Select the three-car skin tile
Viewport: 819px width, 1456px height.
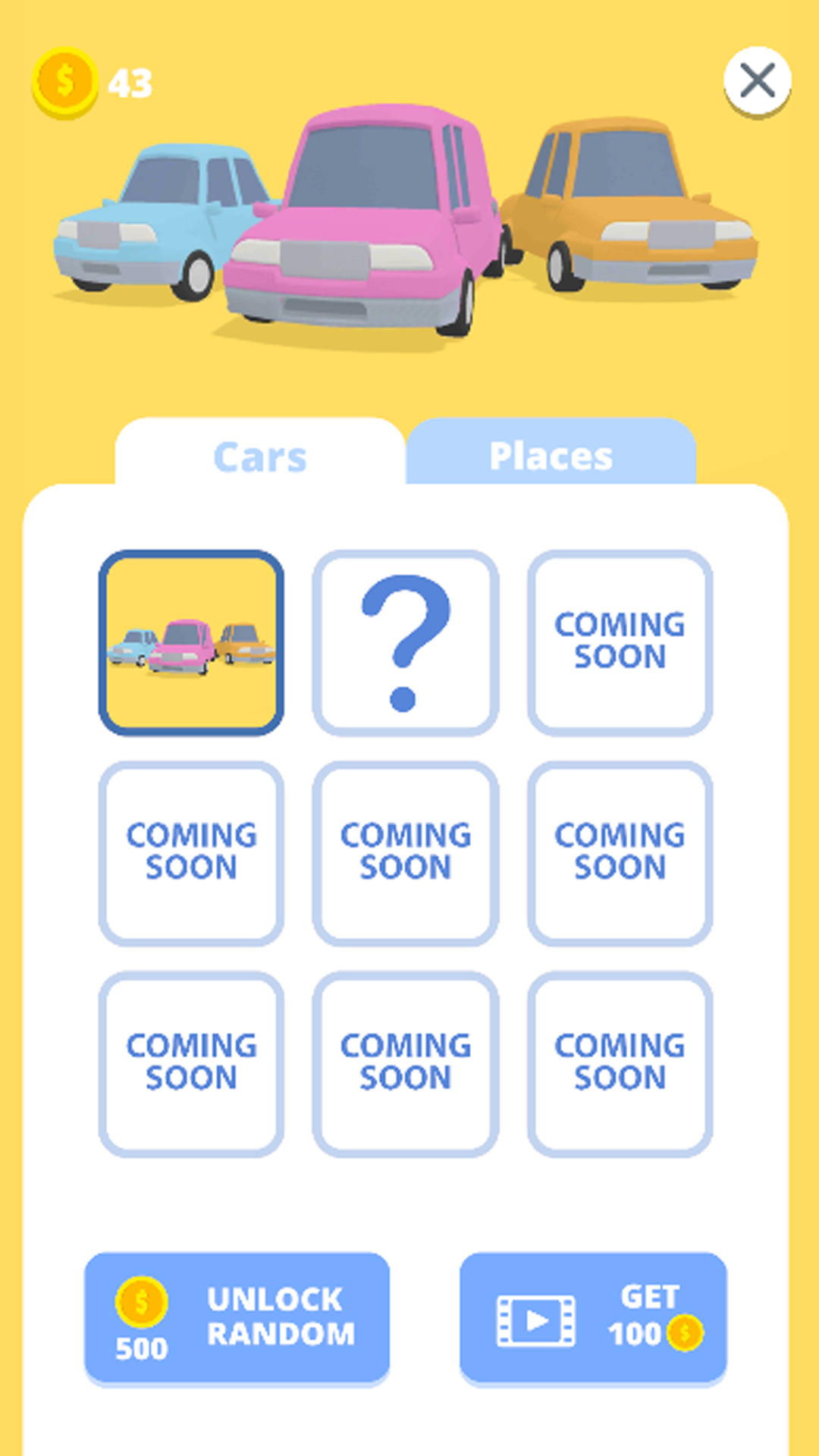pos(191,642)
